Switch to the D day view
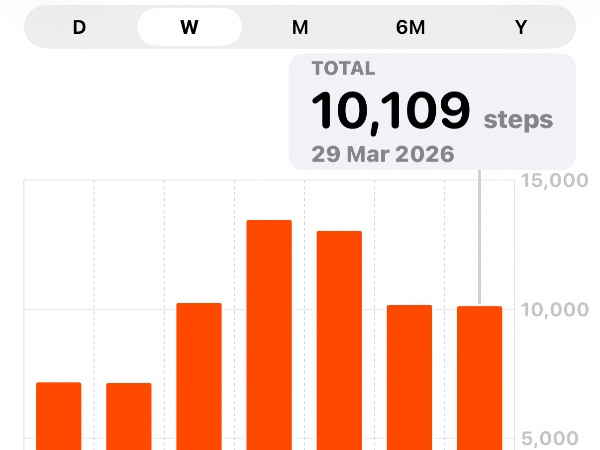Image resolution: width=600 pixels, height=450 pixels. 79,27
